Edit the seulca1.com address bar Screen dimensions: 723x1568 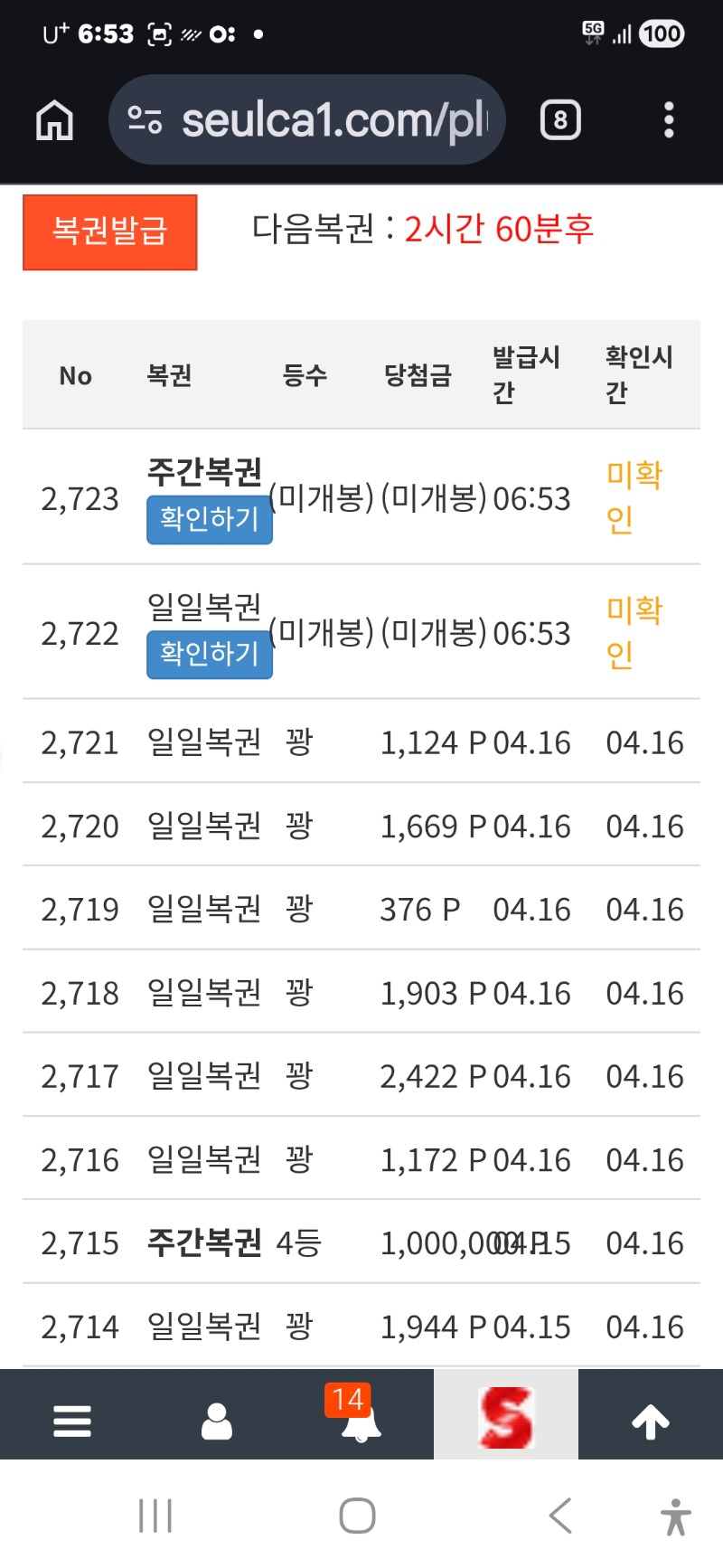334,120
